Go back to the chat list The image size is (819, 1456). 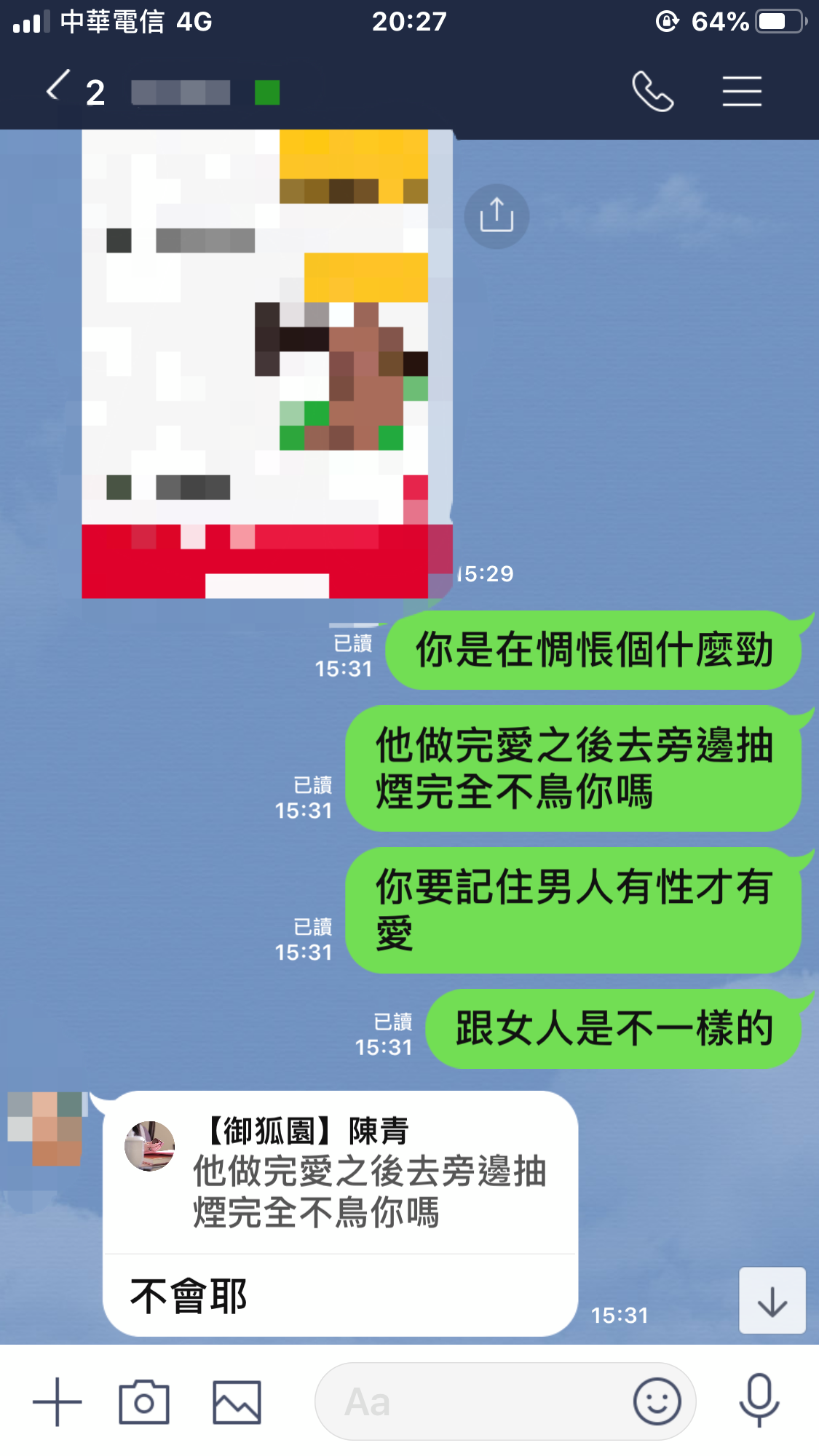(58, 90)
